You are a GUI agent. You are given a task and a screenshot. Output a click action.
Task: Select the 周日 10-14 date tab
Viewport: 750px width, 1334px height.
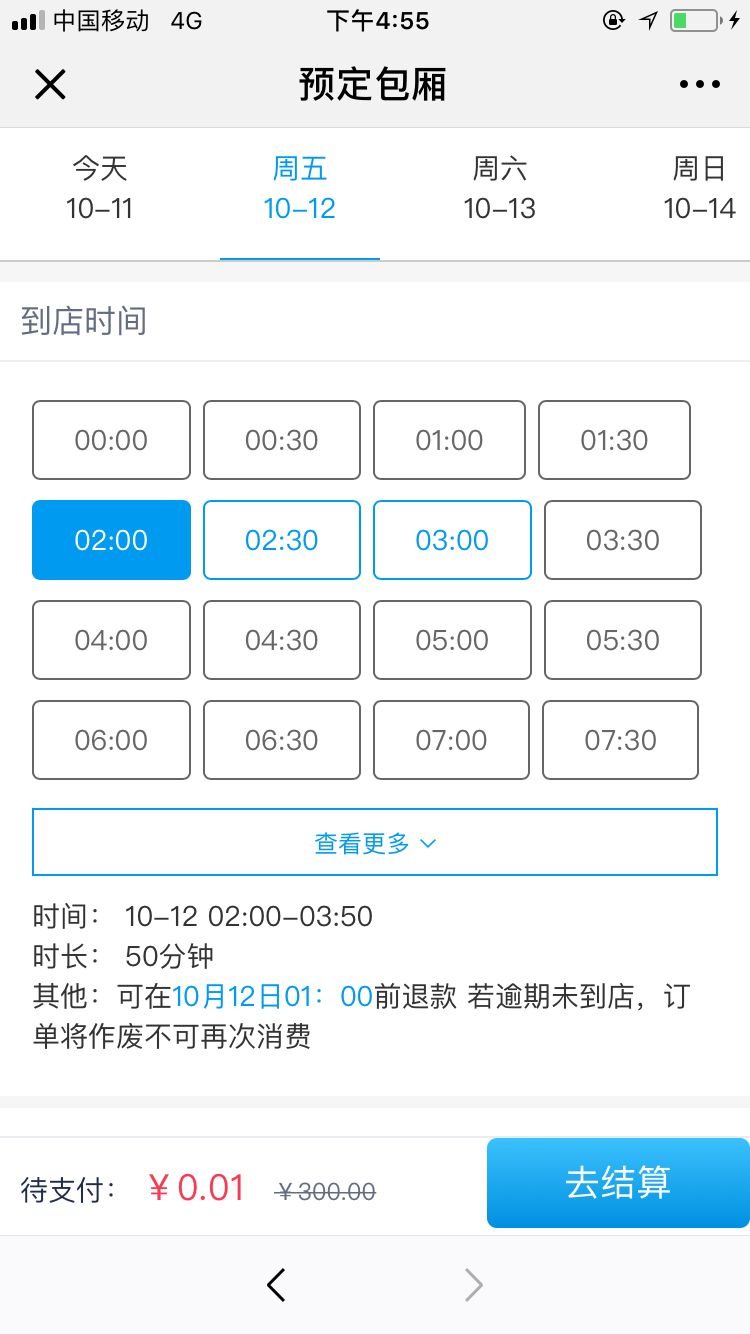(x=699, y=188)
